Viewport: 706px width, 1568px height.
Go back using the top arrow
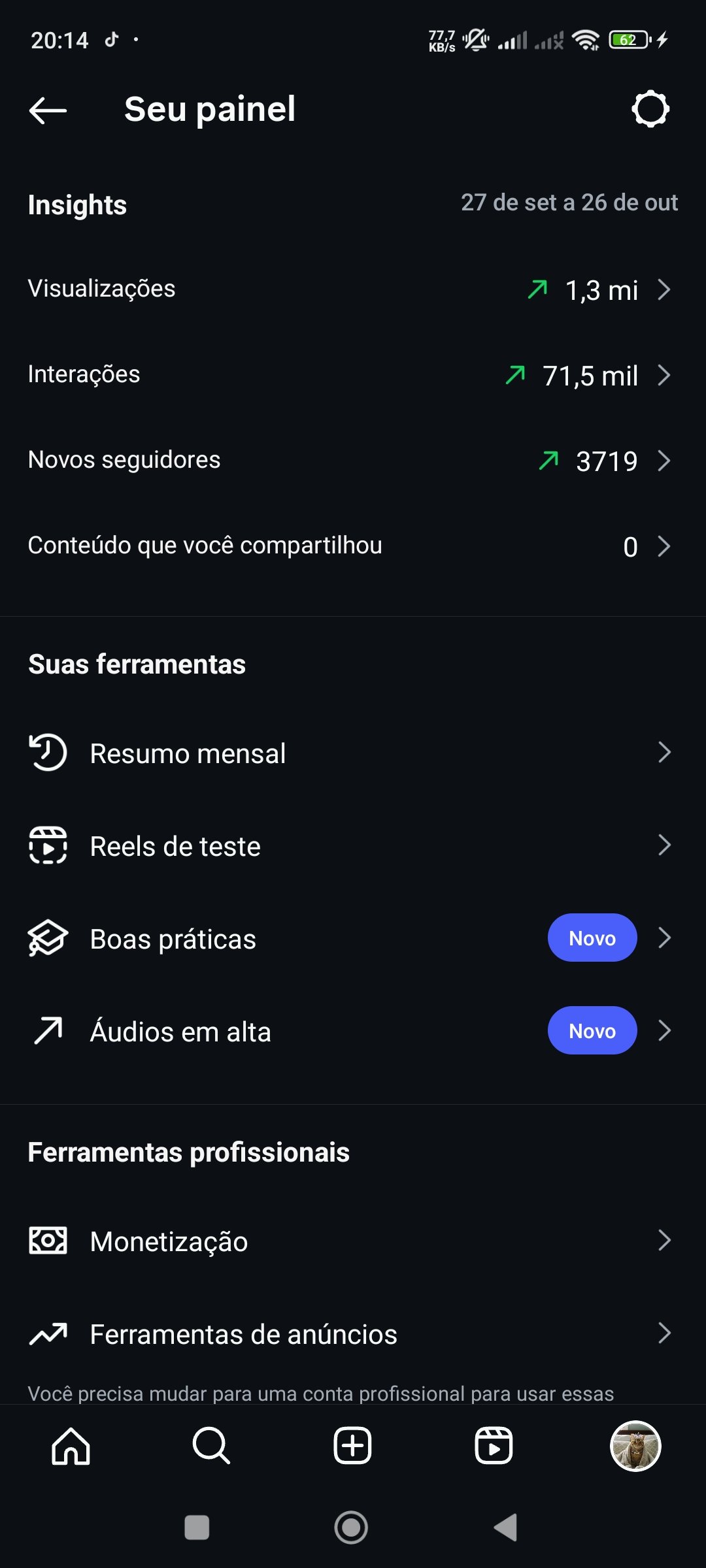pyautogui.click(x=48, y=110)
